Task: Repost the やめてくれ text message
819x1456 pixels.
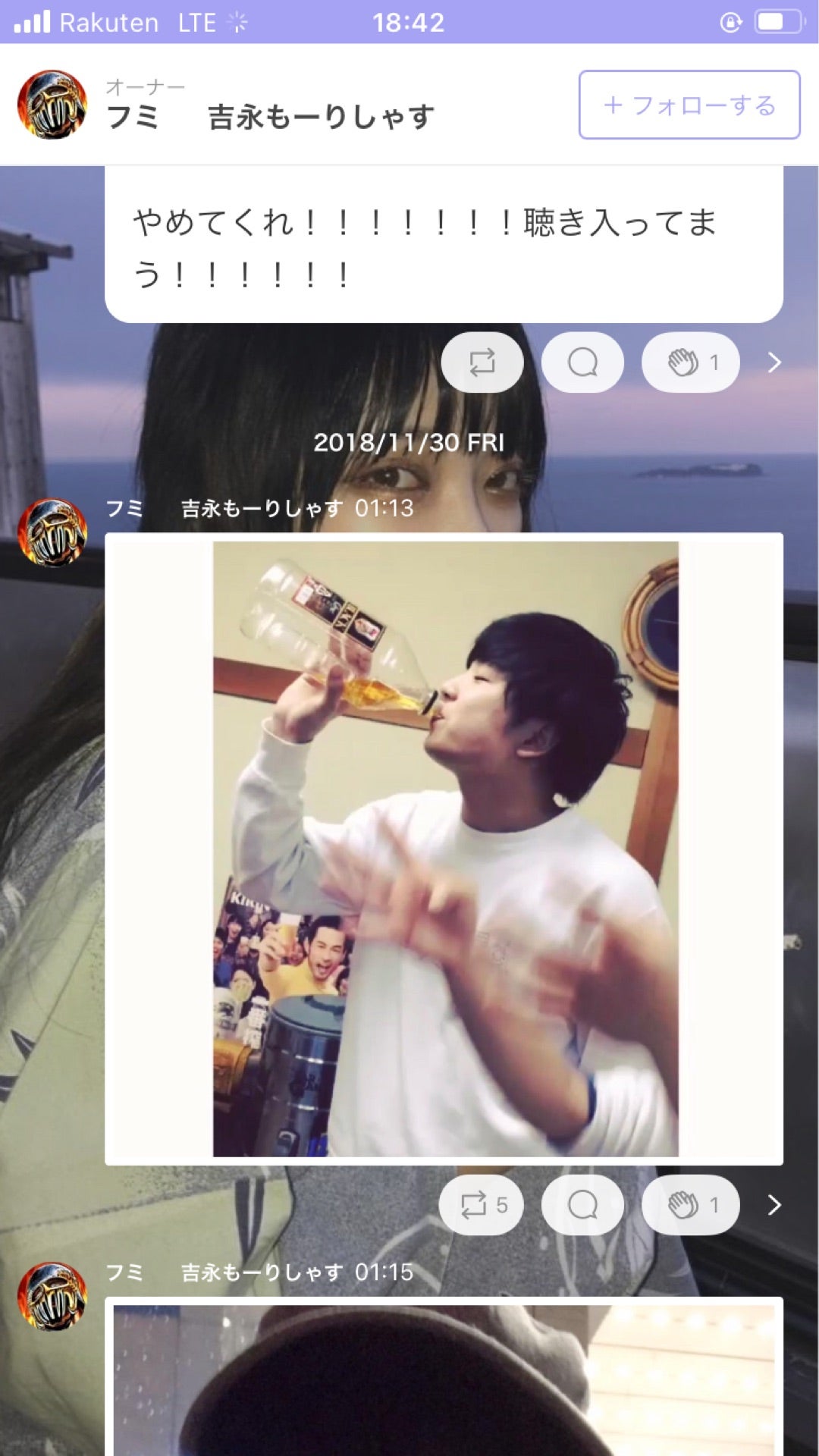Action: point(482,362)
